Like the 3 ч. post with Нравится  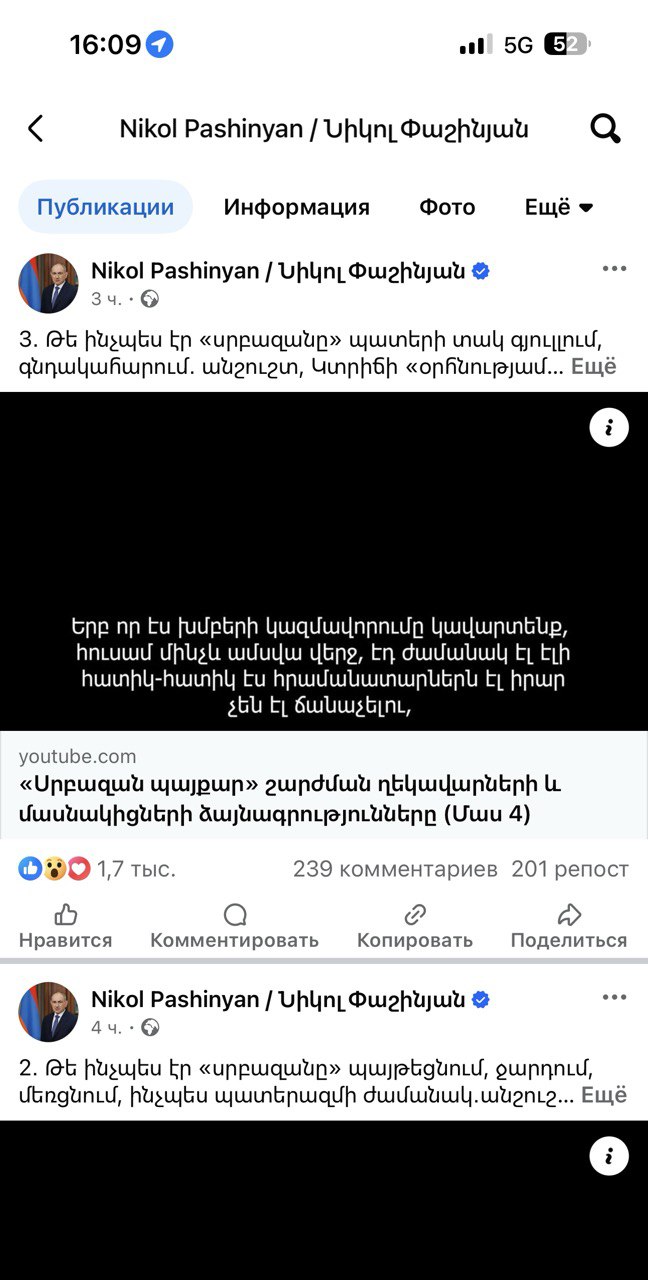click(66, 926)
